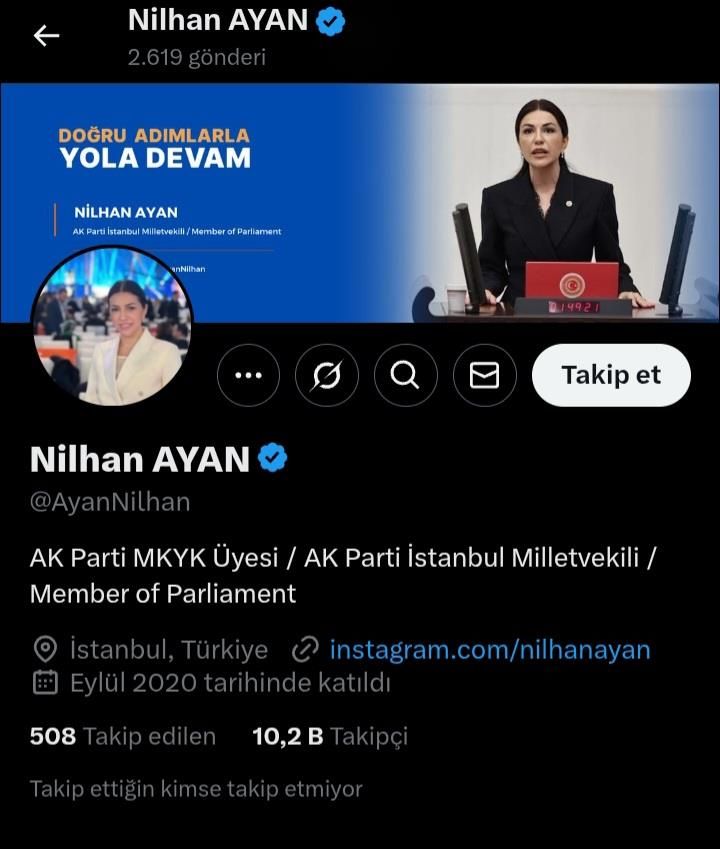This screenshot has width=720, height=849.
Task: Open the three-dot more options menu
Action: 248,375
